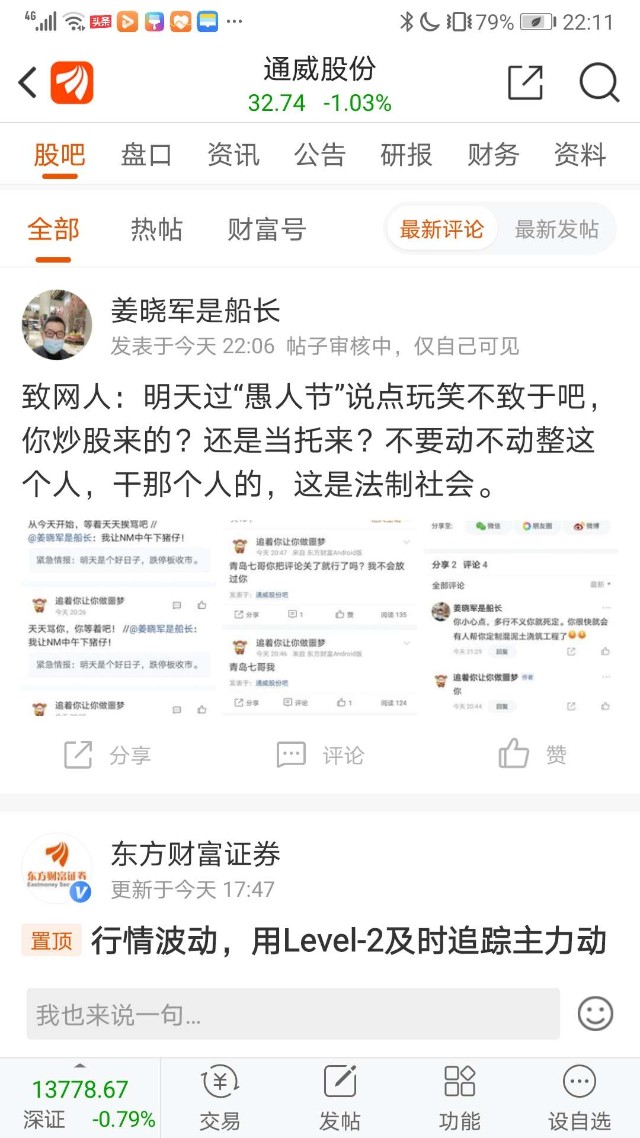Comment on 姜晓军是船长's post
640x1138 pixels.
point(320,755)
